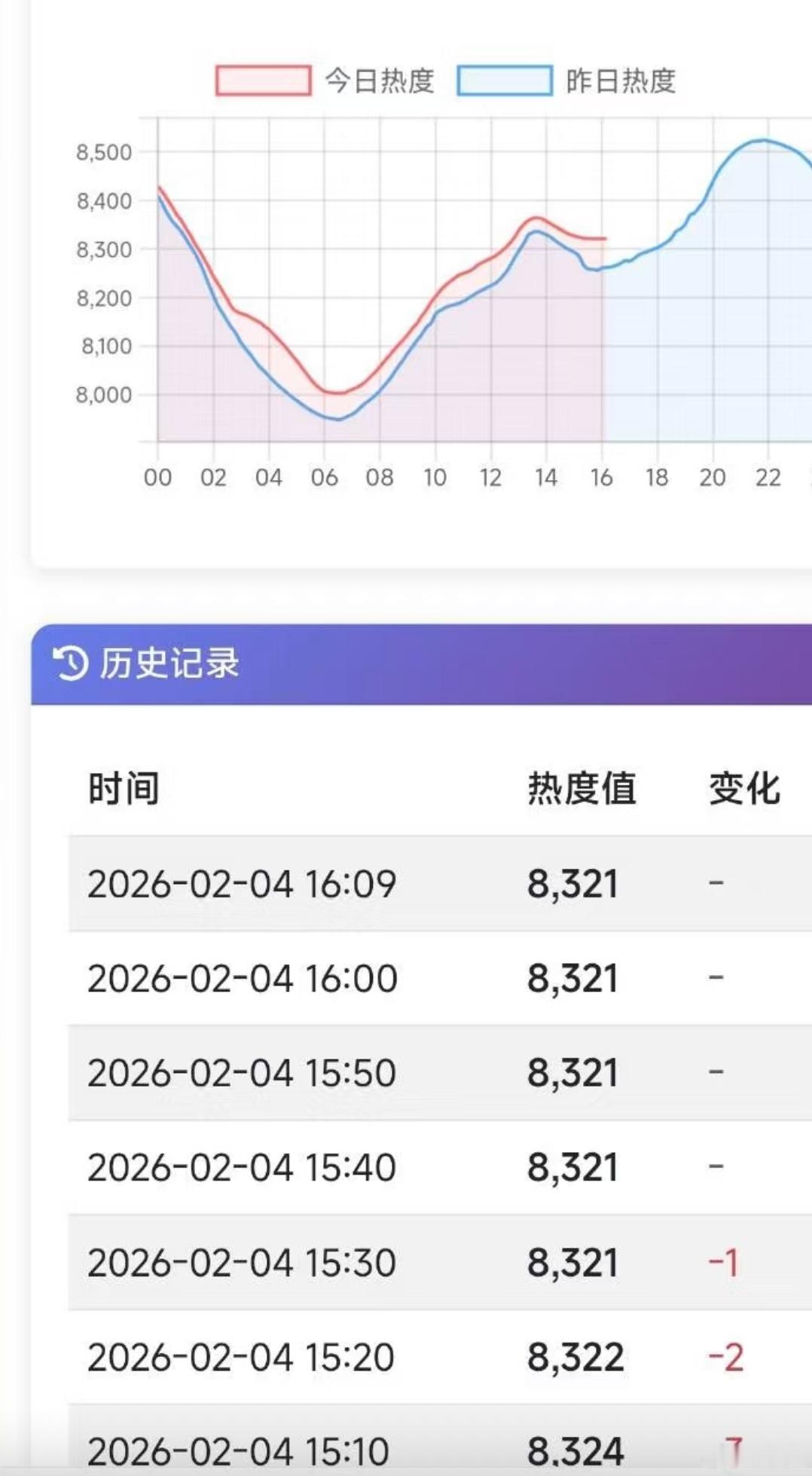Select the 时间 column header
The height and width of the screenshot is (1476, 812).
(x=124, y=787)
